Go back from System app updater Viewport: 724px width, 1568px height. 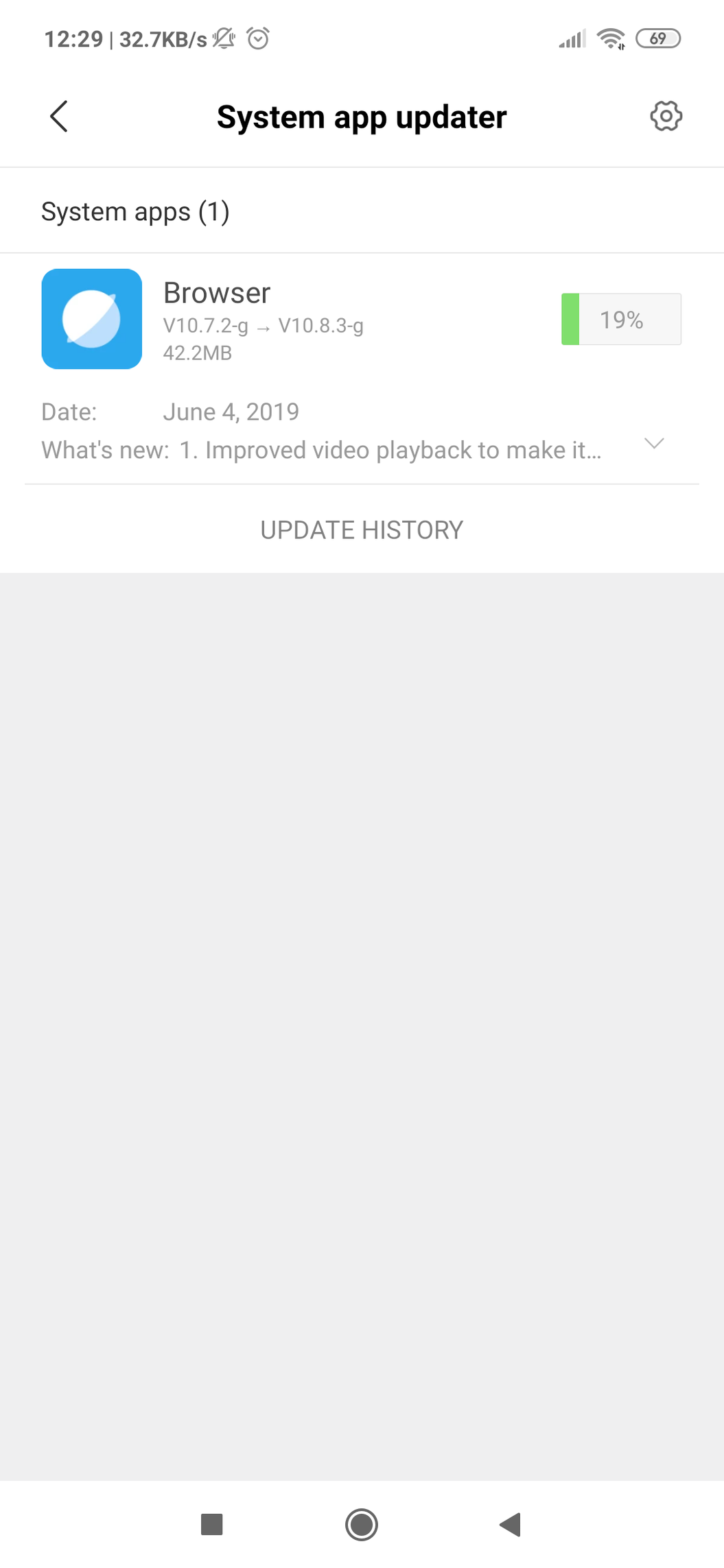click(59, 117)
